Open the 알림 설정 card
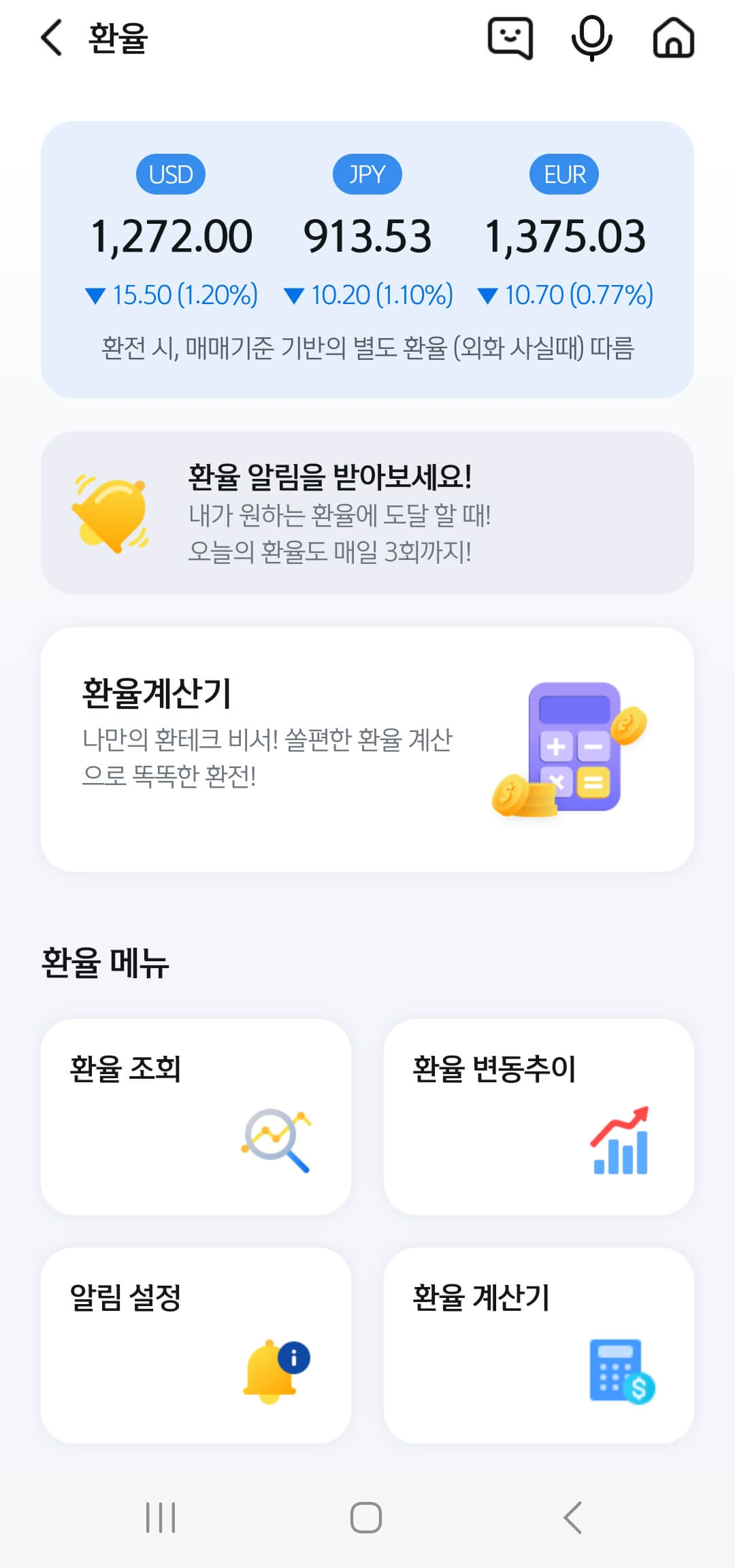This screenshot has width=735, height=1568. click(195, 1361)
